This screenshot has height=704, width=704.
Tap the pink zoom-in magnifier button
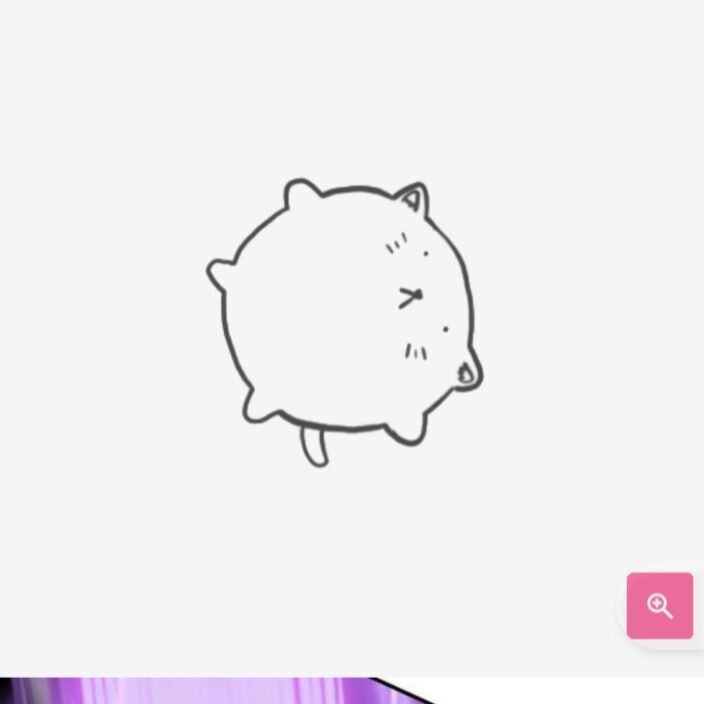[x=659, y=605]
